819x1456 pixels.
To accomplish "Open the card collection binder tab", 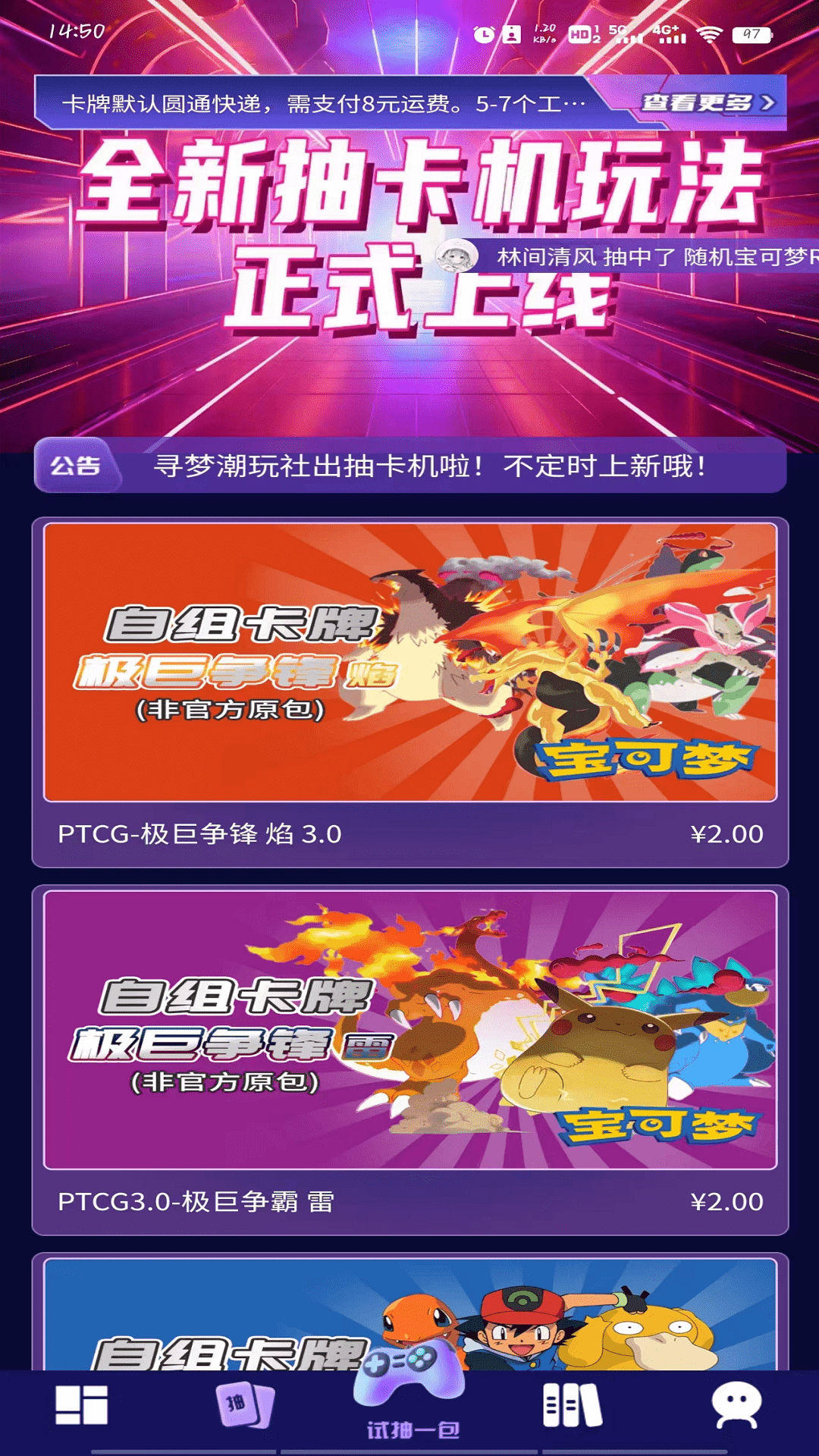I will tap(573, 1405).
